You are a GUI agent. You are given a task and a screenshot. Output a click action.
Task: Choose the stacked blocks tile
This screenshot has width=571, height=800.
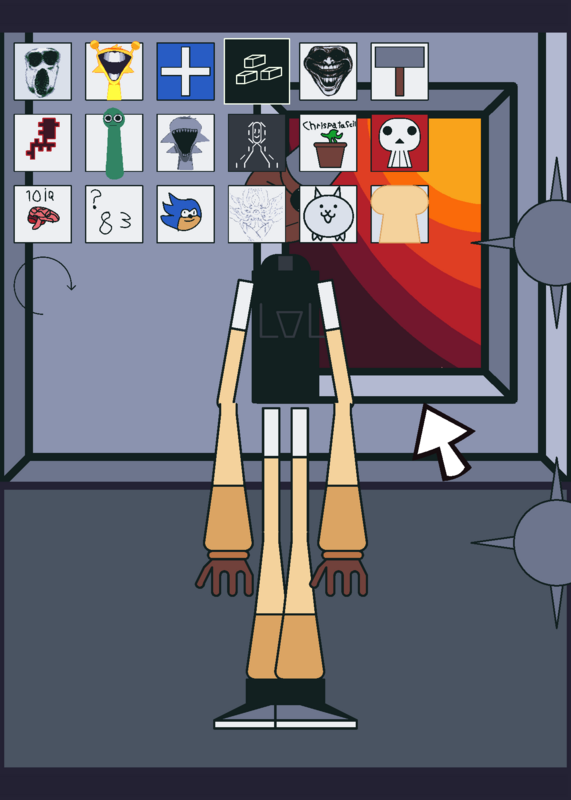coord(257,71)
